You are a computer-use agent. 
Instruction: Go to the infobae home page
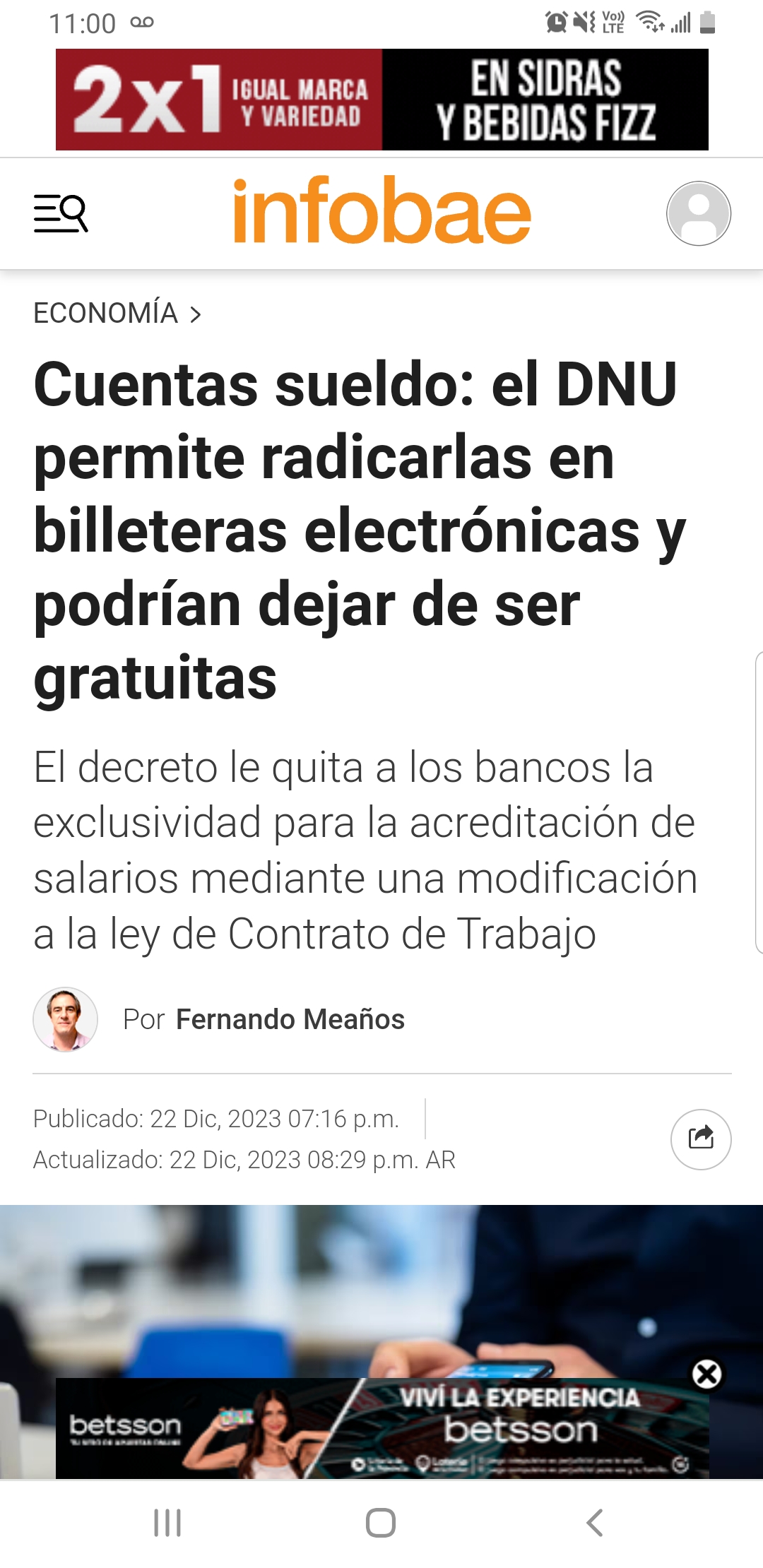pyautogui.click(x=381, y=212)
